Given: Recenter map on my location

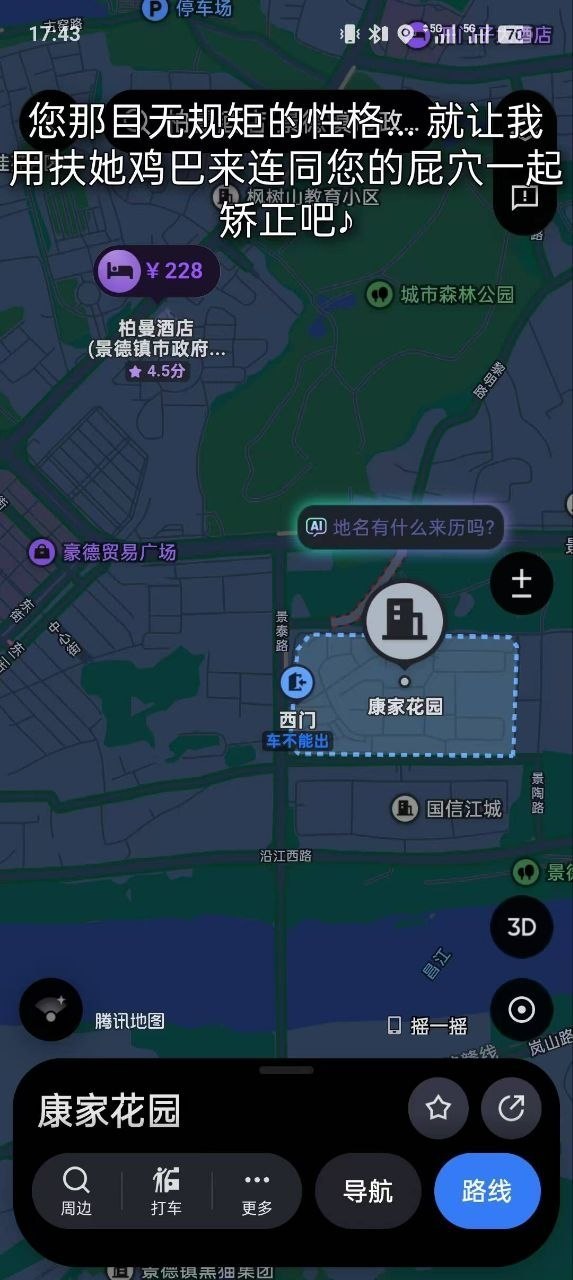Looking at the screenshot, I should [x=522, y=1010].
